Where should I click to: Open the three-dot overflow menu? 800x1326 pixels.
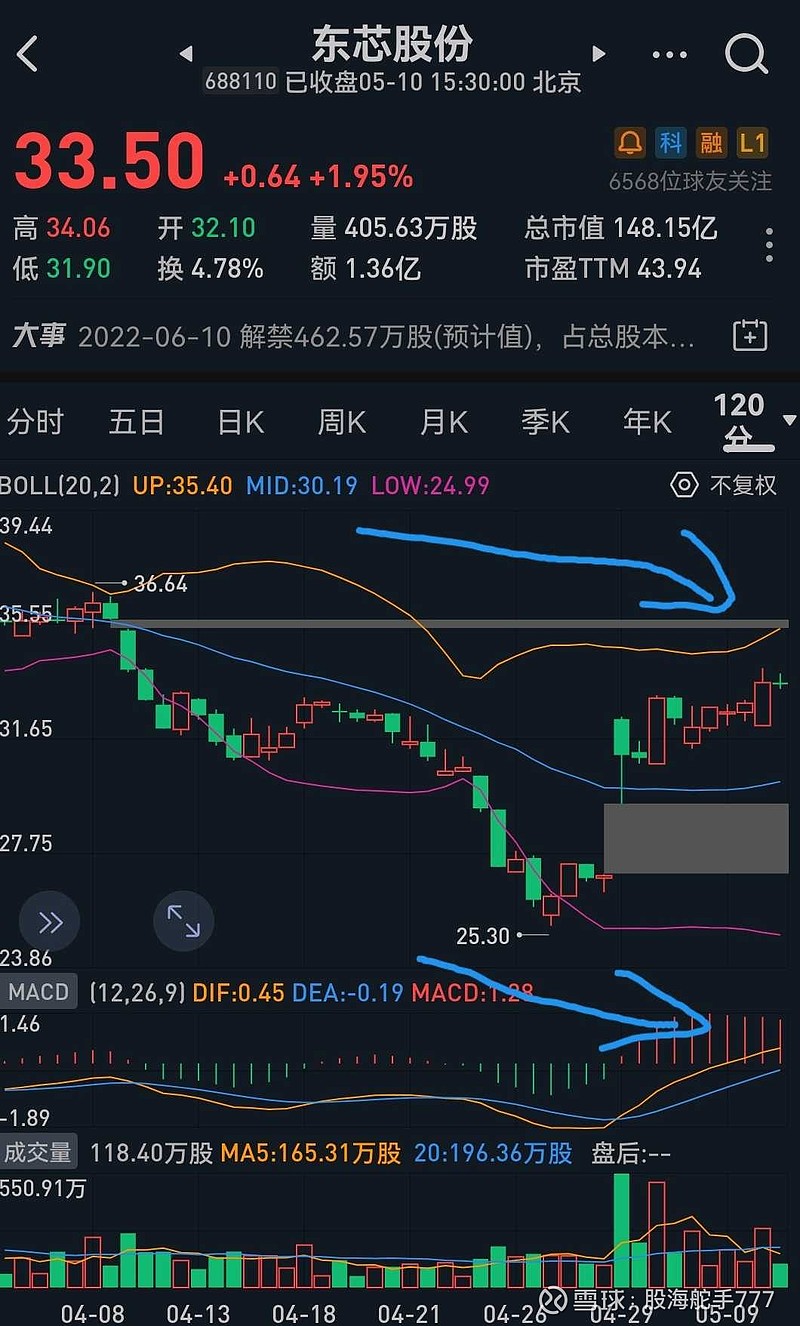pyautogui.click(x=669, y=54)
